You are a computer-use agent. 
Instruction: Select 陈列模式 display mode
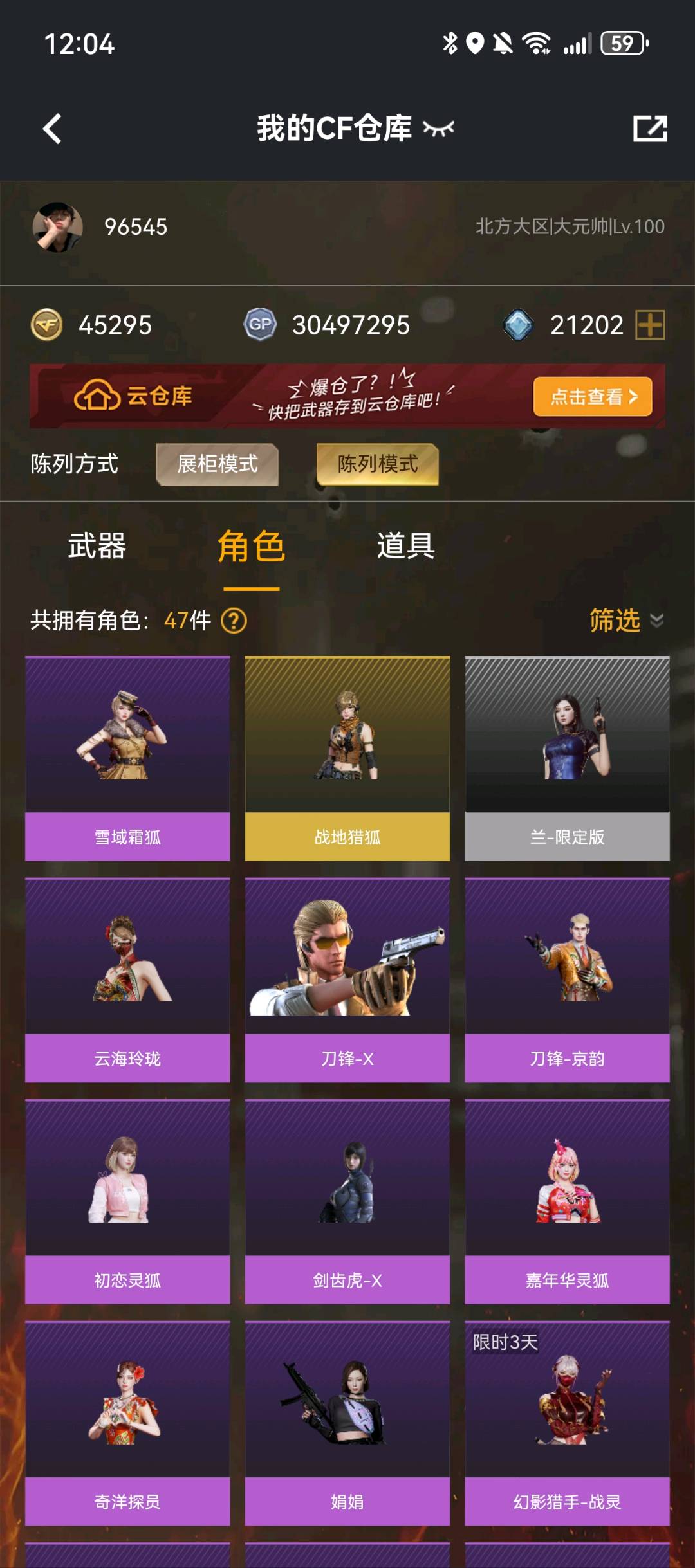pyautogui.click(x=377, y=464)
